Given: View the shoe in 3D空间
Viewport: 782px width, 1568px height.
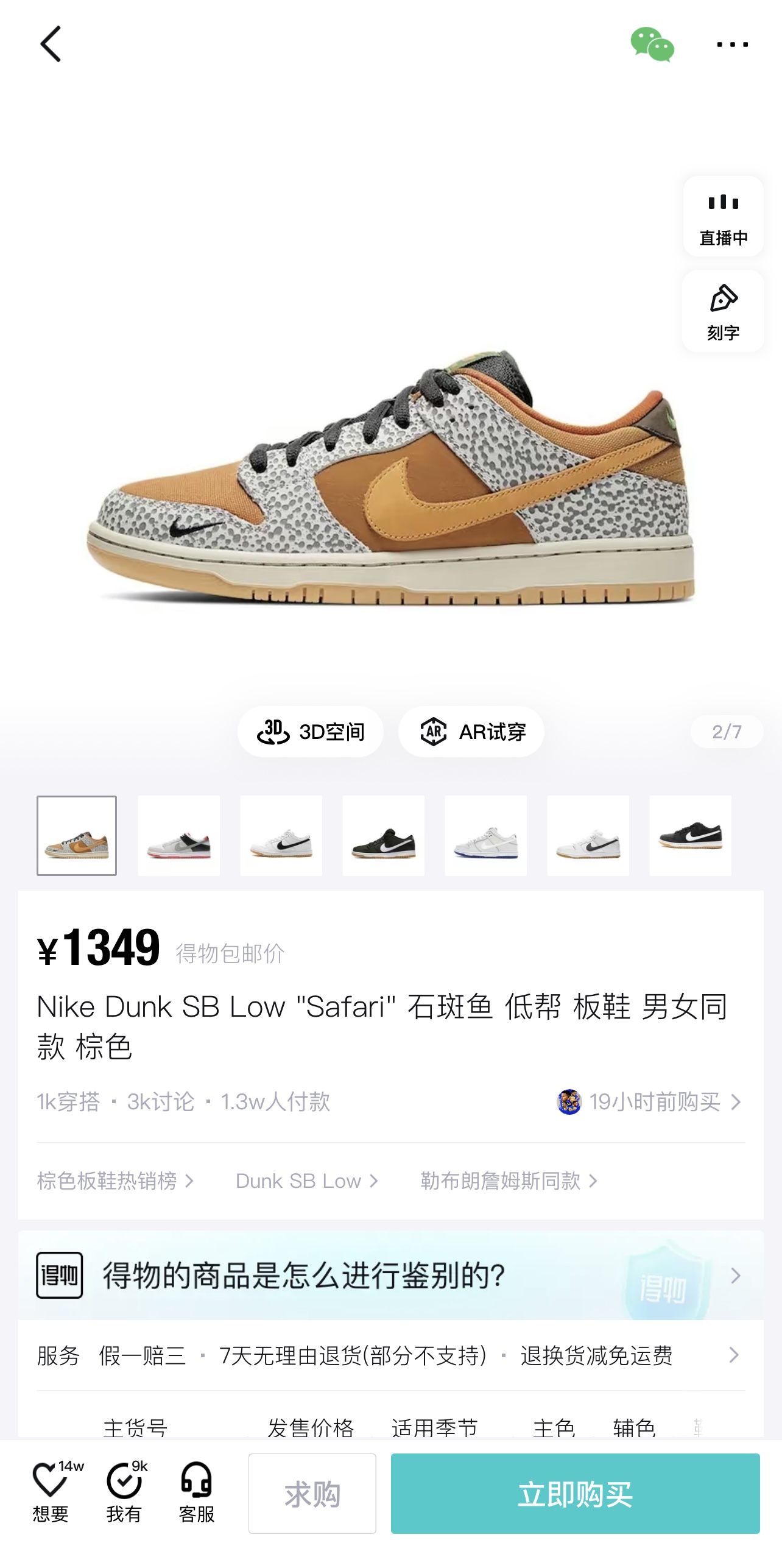Looking at the screenshot, I should 311,732.
